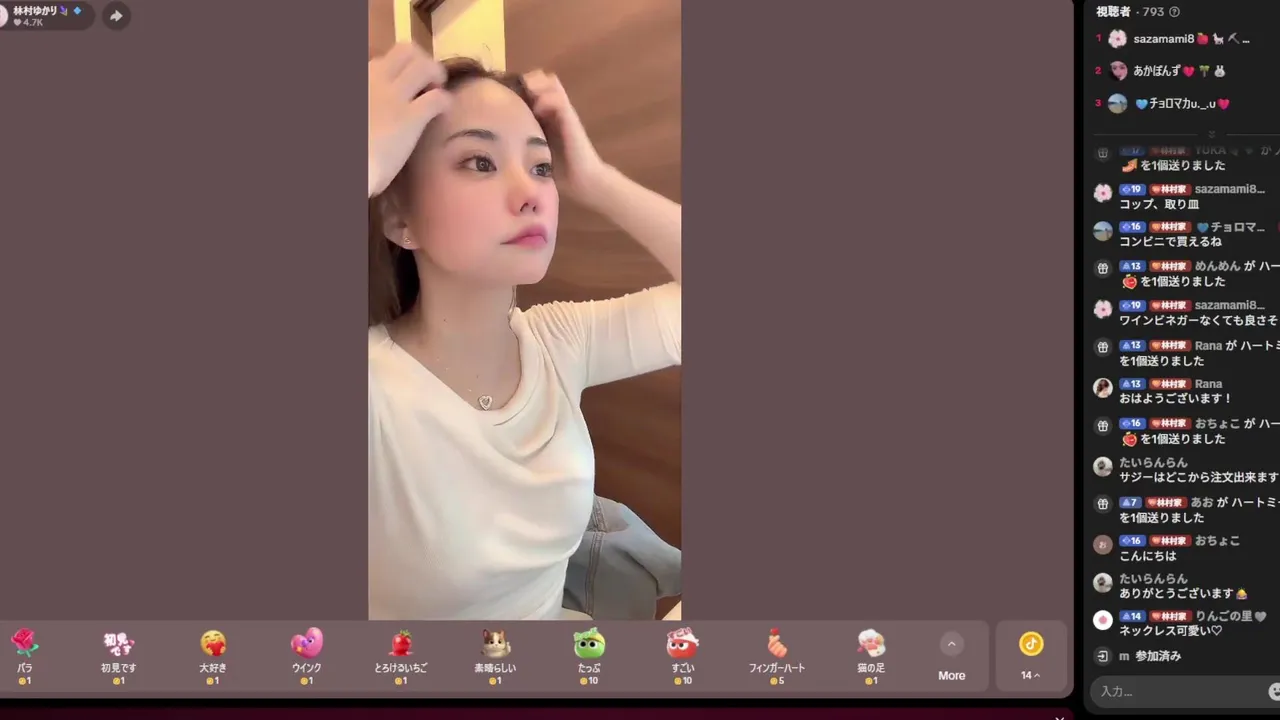Screen dimensions: 1280x720
Task: Open More gifts
Action: 951,655
